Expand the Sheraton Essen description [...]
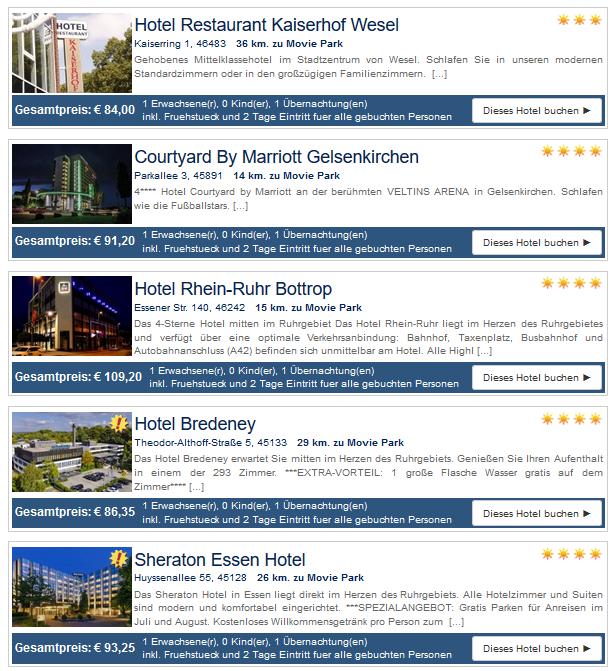The height and width of the screenshot is (671, 616). [456, 621]
